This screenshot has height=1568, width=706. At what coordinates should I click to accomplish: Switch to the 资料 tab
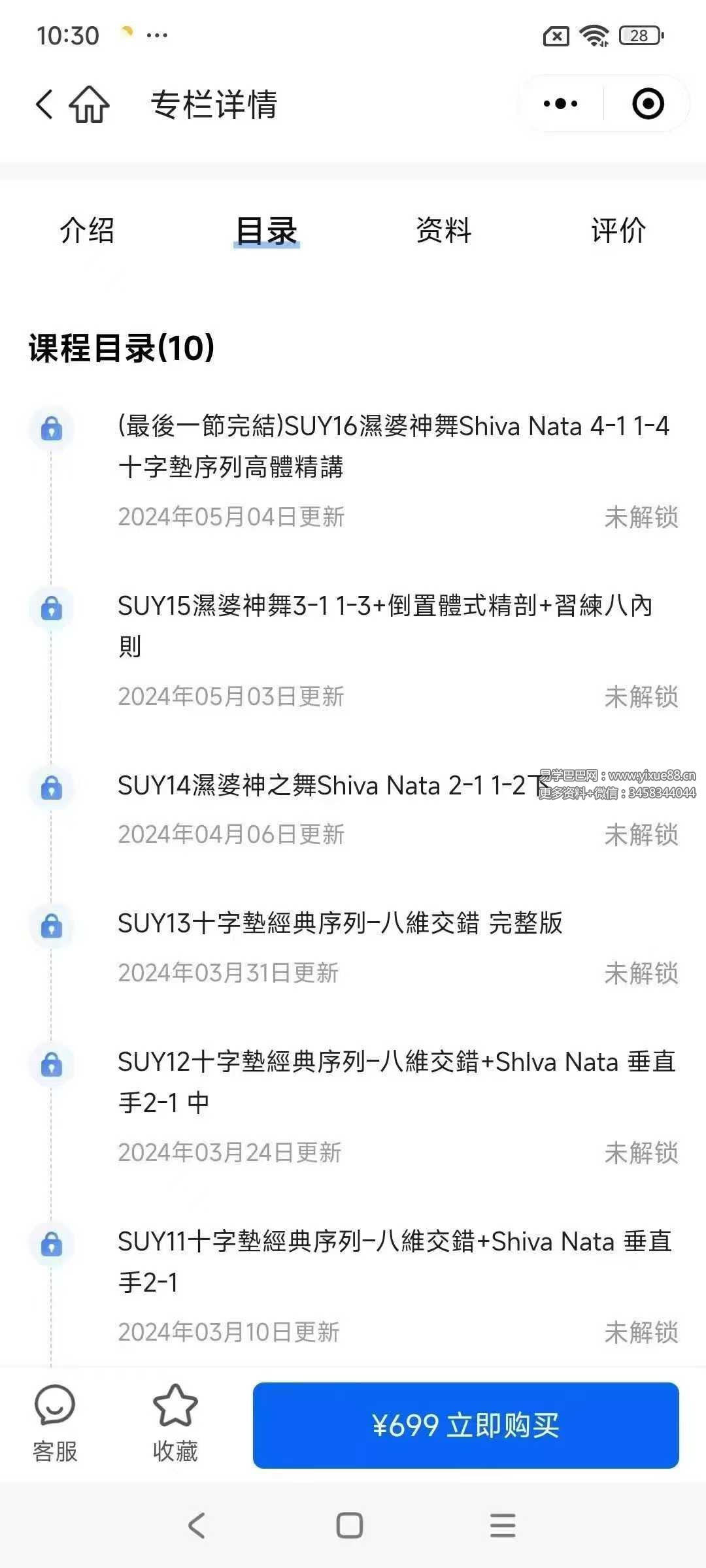(443, 231)
